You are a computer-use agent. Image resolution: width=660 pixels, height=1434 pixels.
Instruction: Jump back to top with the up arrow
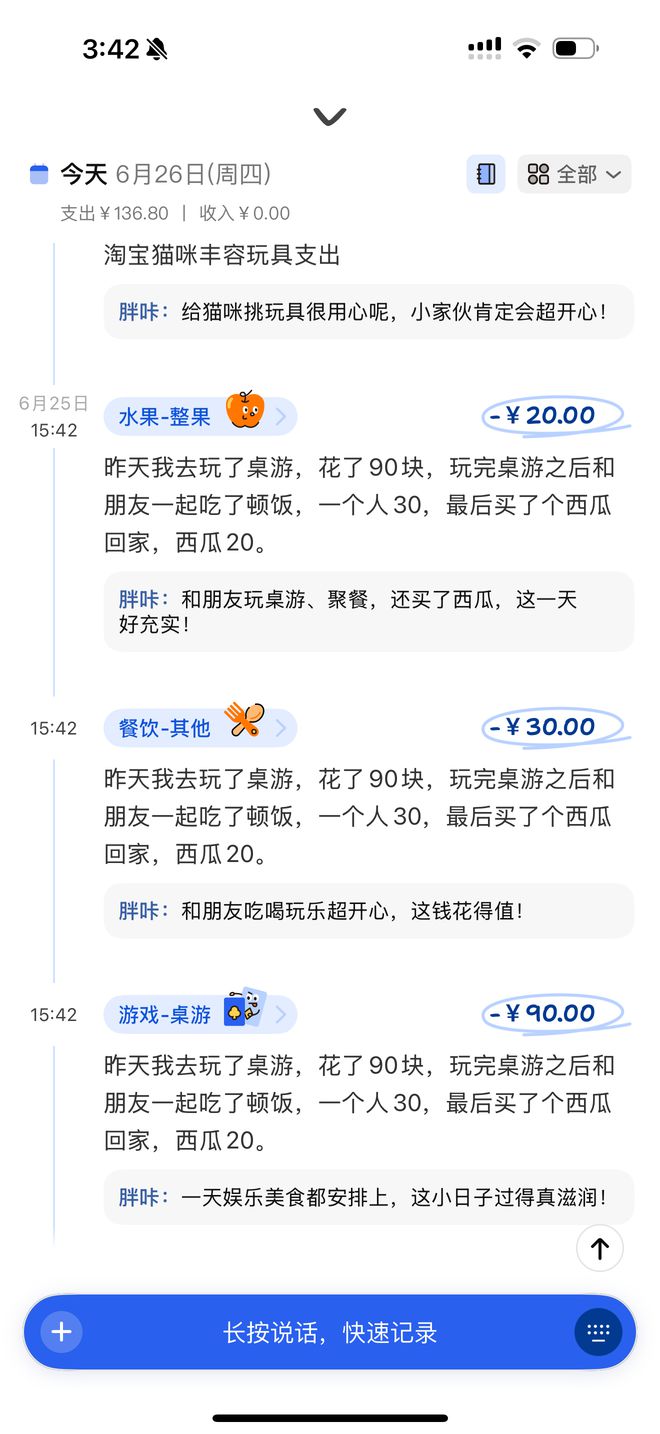600,1247
